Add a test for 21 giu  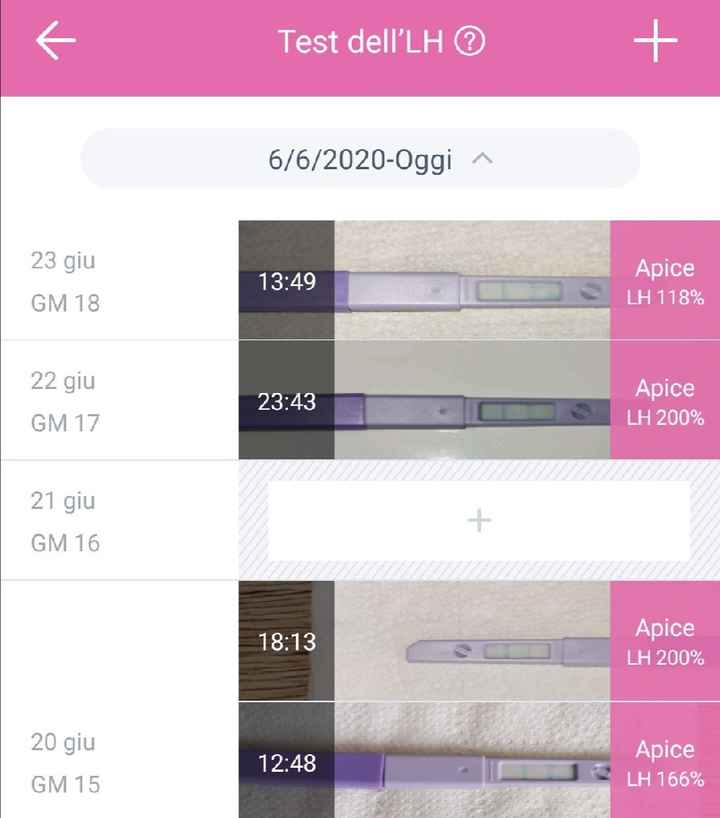coord(479,520)
